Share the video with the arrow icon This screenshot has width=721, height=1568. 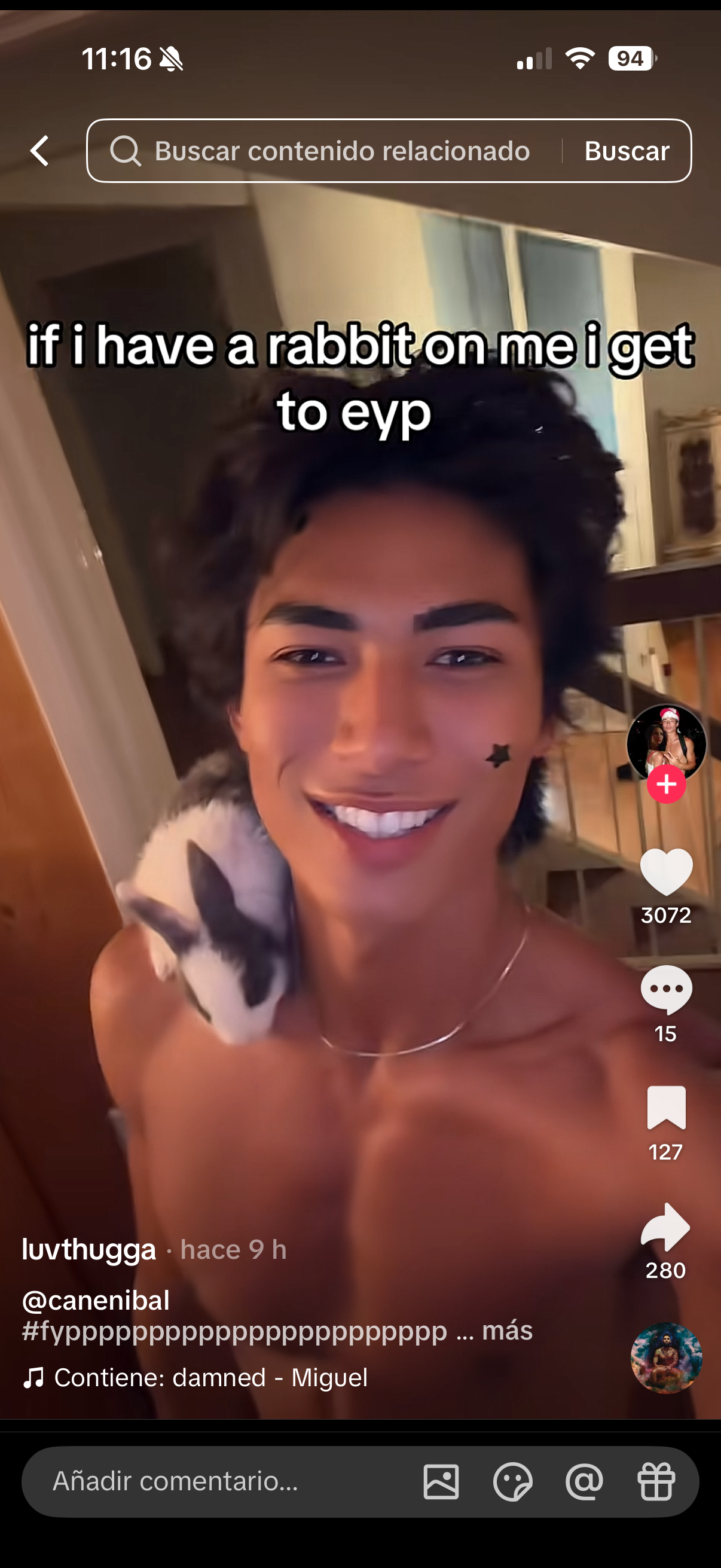(x=665, y=1226)
